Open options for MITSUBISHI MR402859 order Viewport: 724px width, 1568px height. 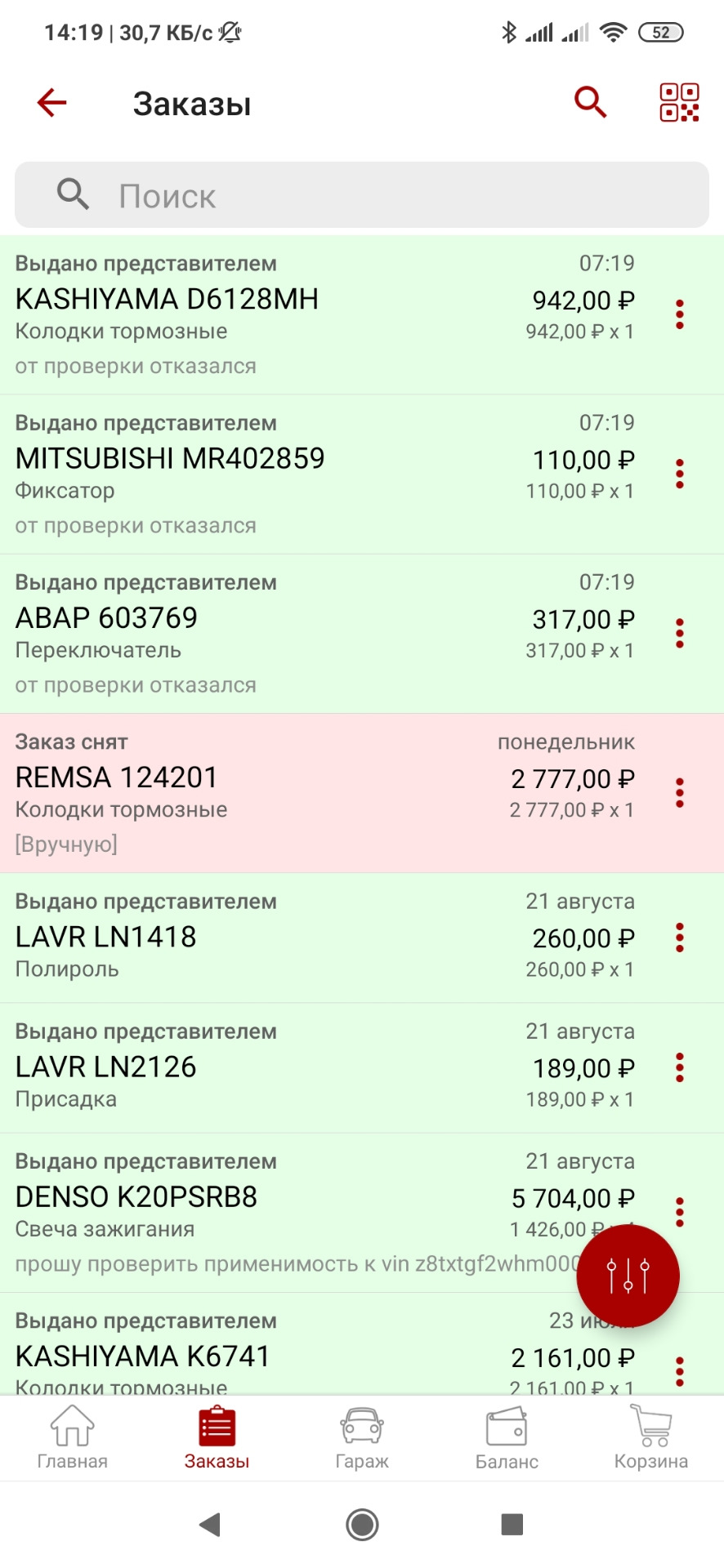pyautogui.click(x=679, y=474)
